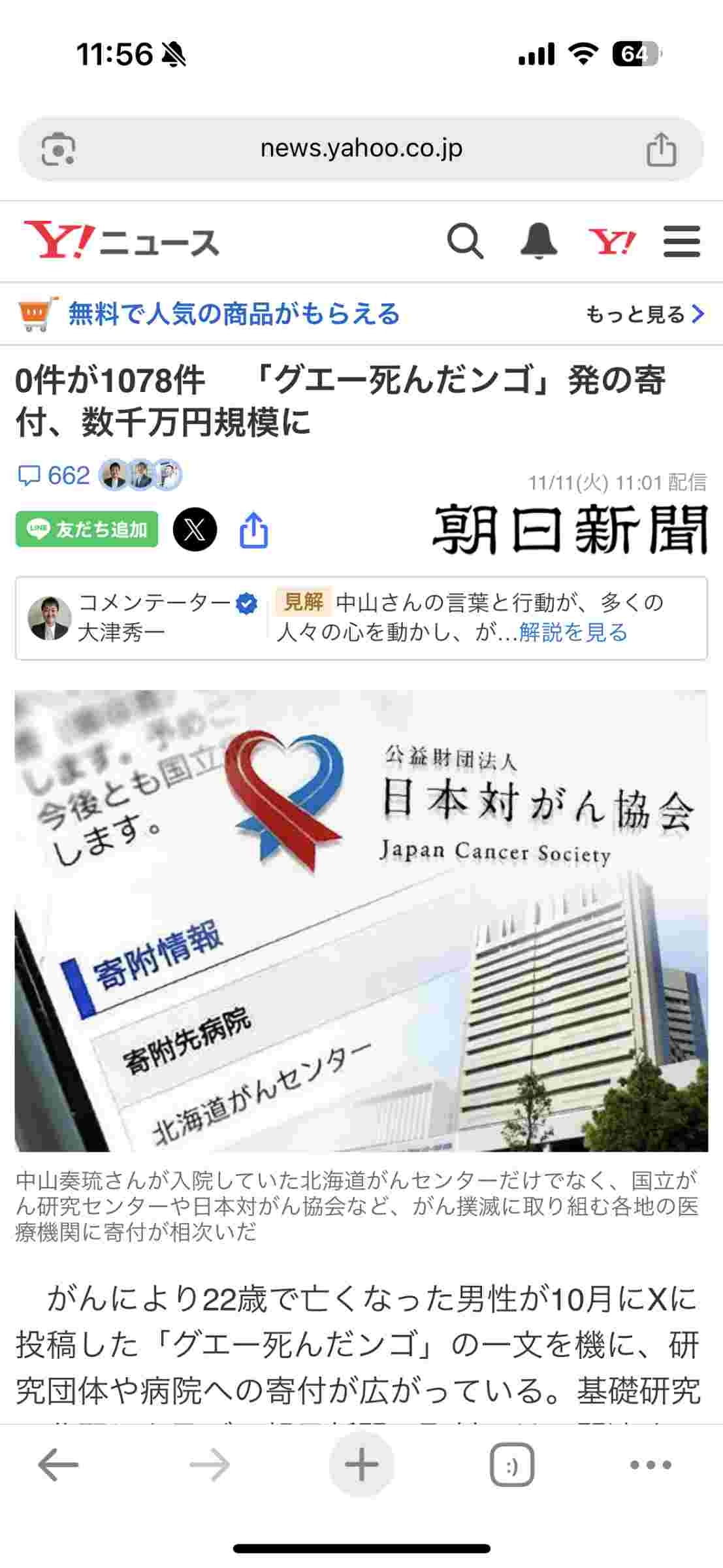Open the Yahoo News search icon
Screen dimensions: 723x1568
point(465,242)
